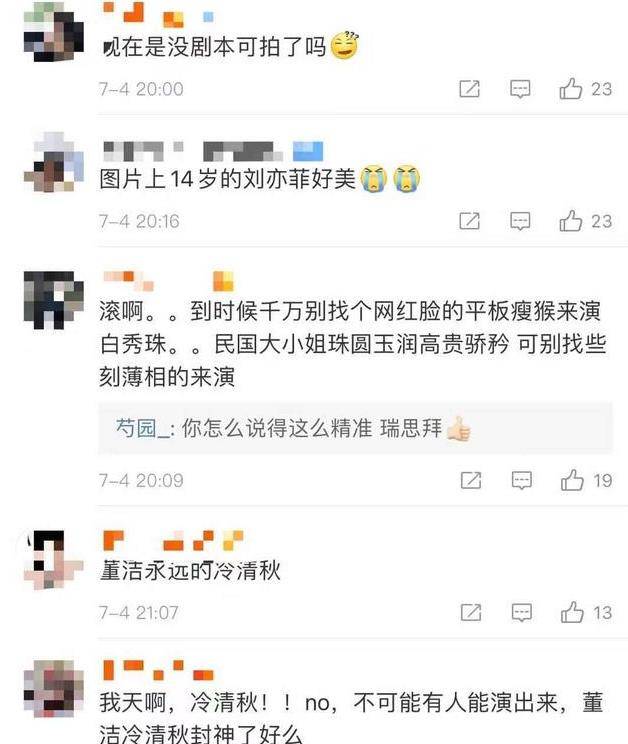This screenshot has width=628, height=744.
Task: Reply to the 7-4 21:07 comment
Action: point(521,612)
